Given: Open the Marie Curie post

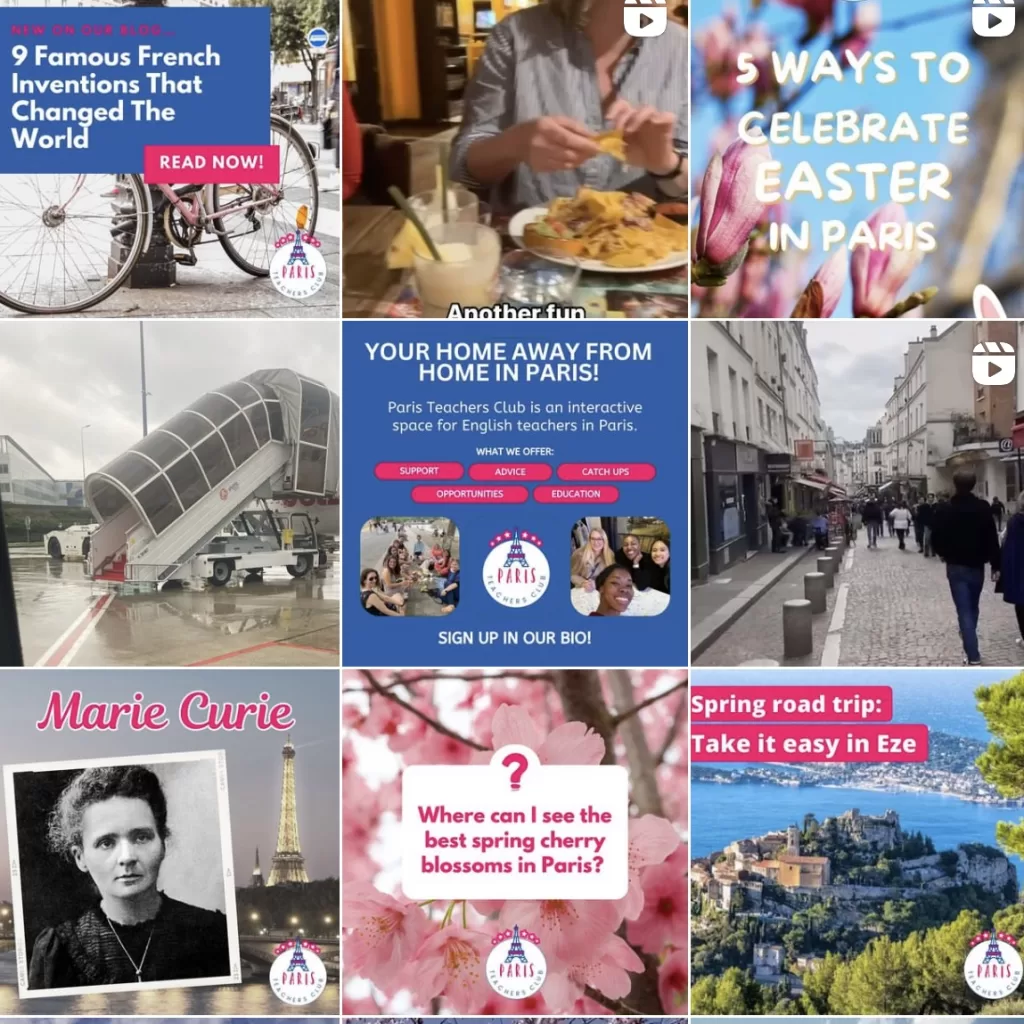Looking at the screenshot, I should [169, 842].
